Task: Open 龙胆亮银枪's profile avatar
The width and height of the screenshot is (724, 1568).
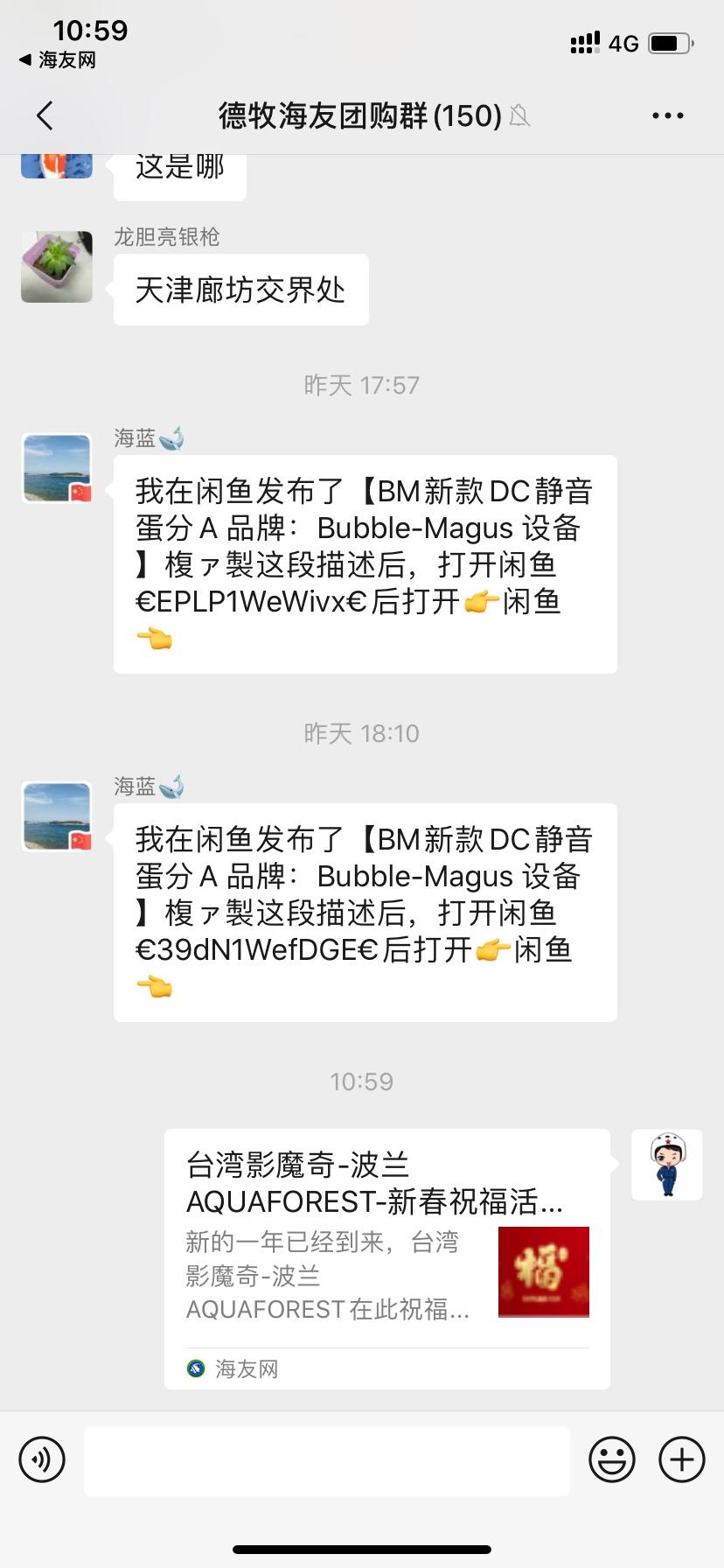Action: coord(57,267)
